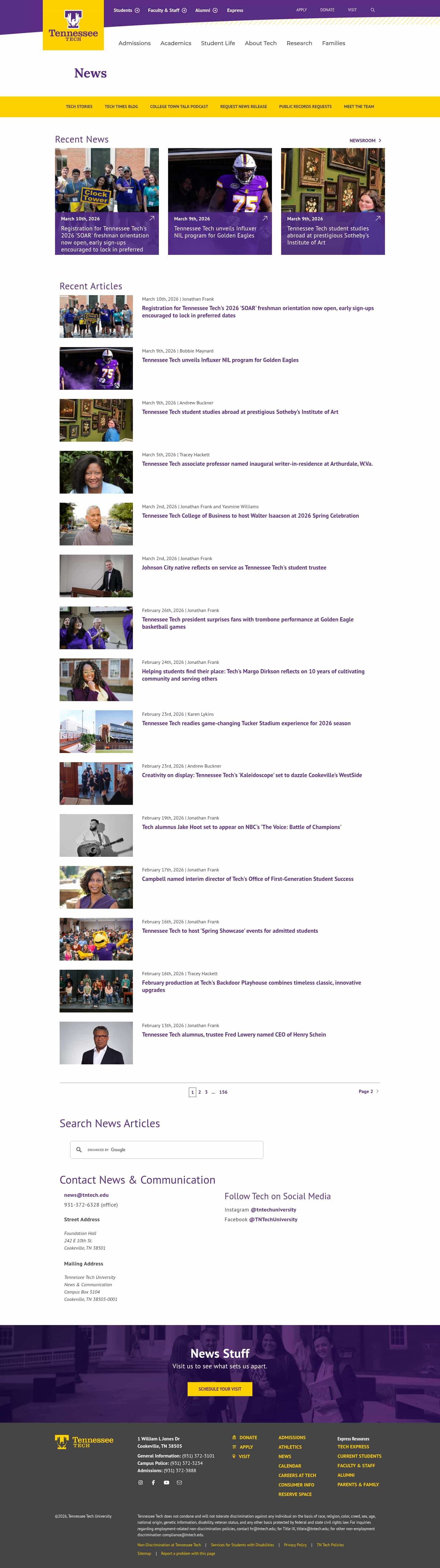440x1568 pixels.
Task: Read the Sotheby's Institute of Art article
Action: click(x=240, y=412)
